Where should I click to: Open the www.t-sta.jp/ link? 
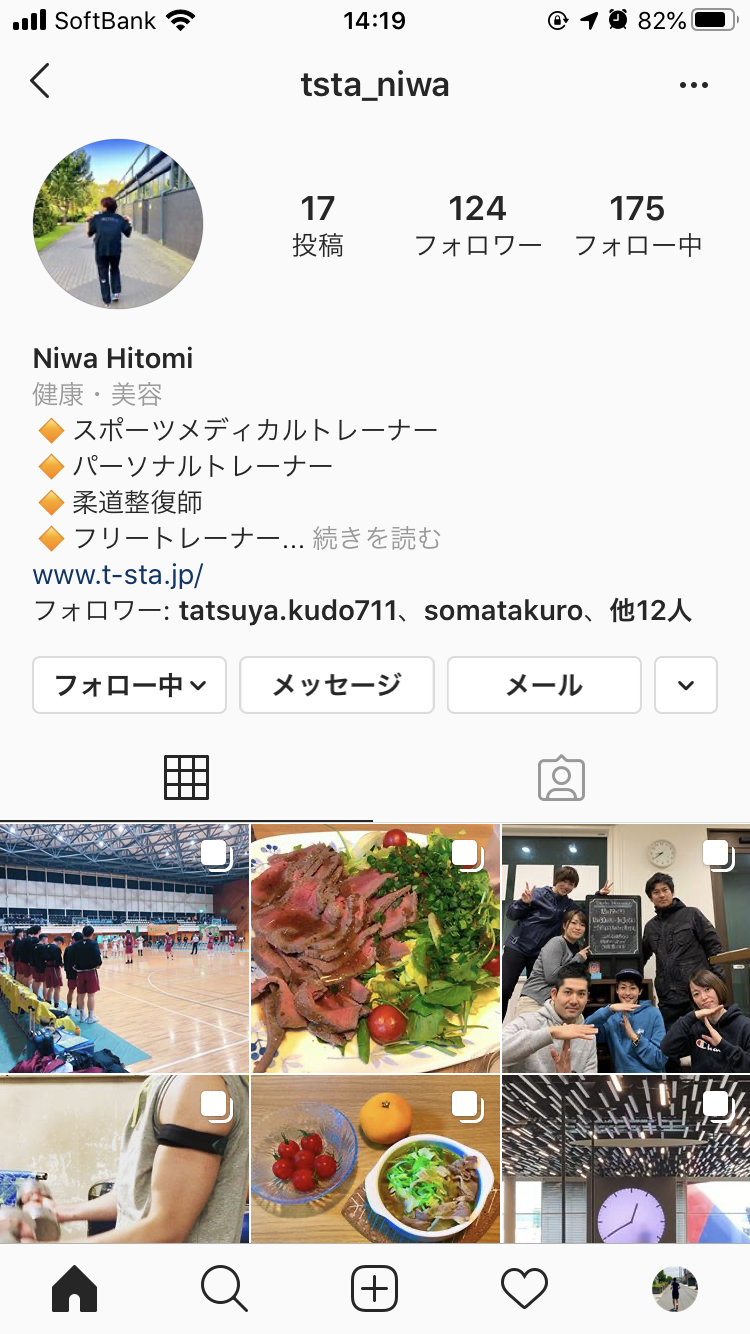pos(118,575)
